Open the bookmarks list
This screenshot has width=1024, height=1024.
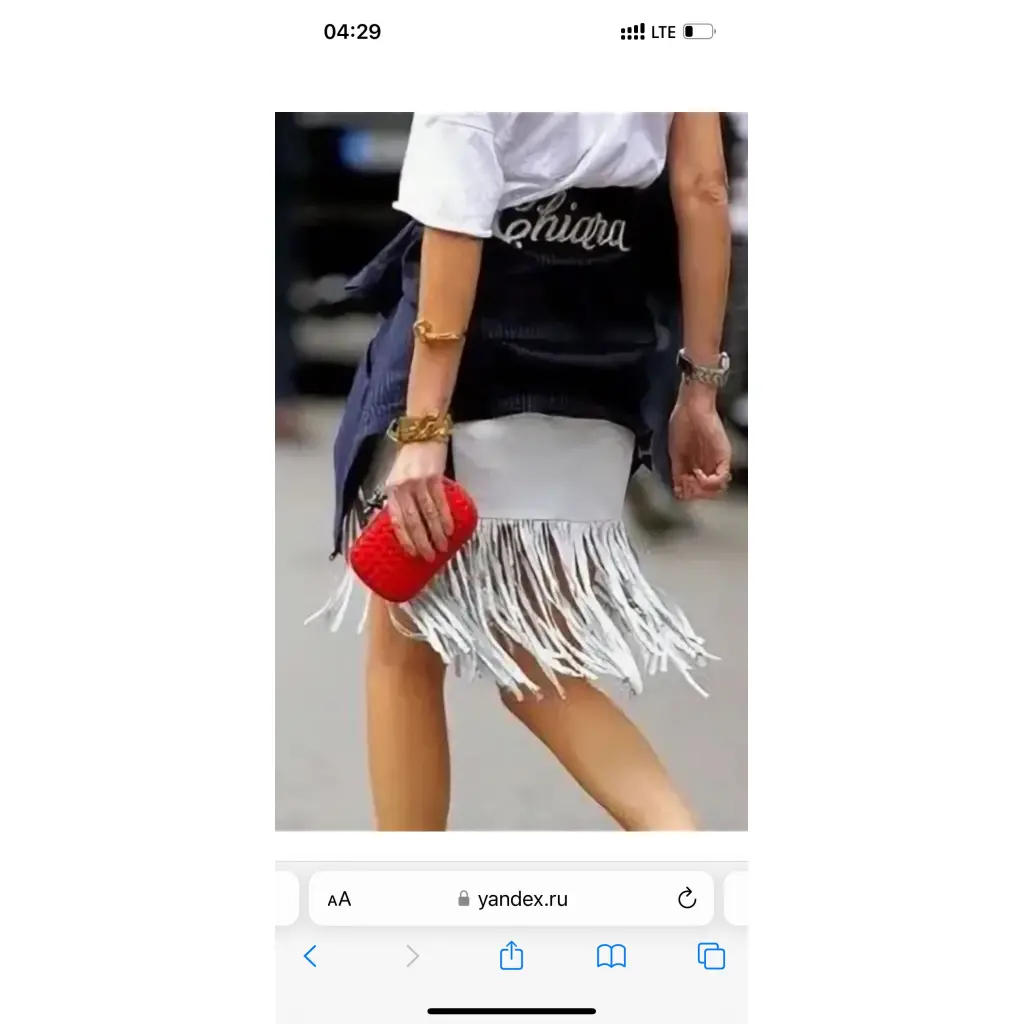(x=611, y=956)
